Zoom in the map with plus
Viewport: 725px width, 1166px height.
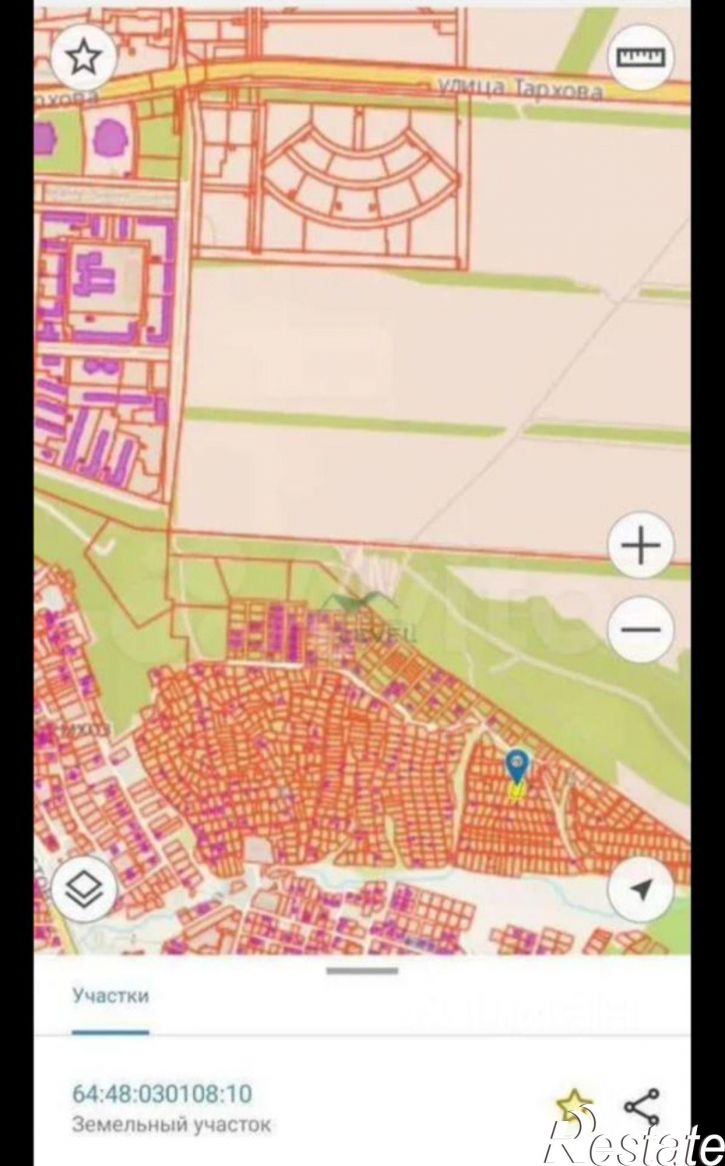640,546
